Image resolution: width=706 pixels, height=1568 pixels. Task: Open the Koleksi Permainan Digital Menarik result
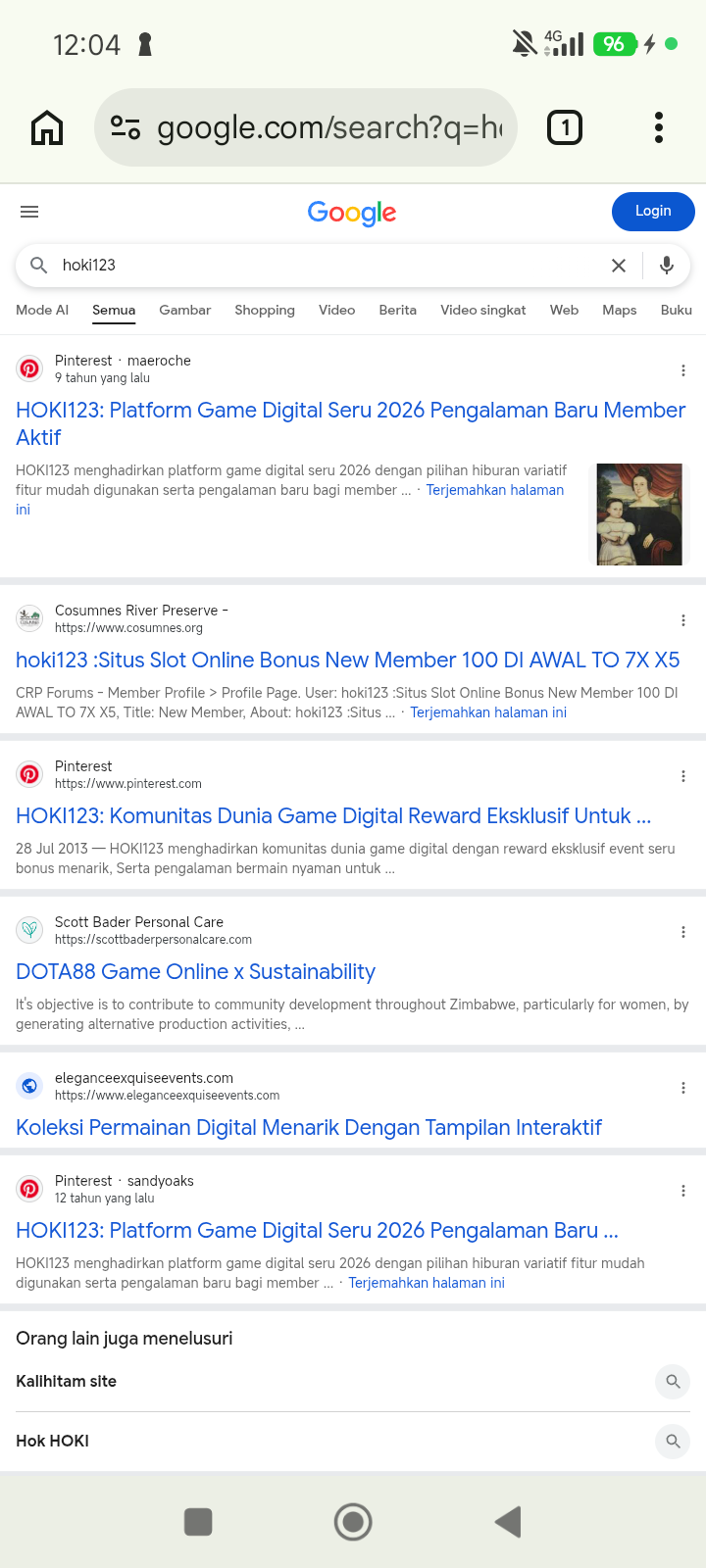[x=309, y=1127]
